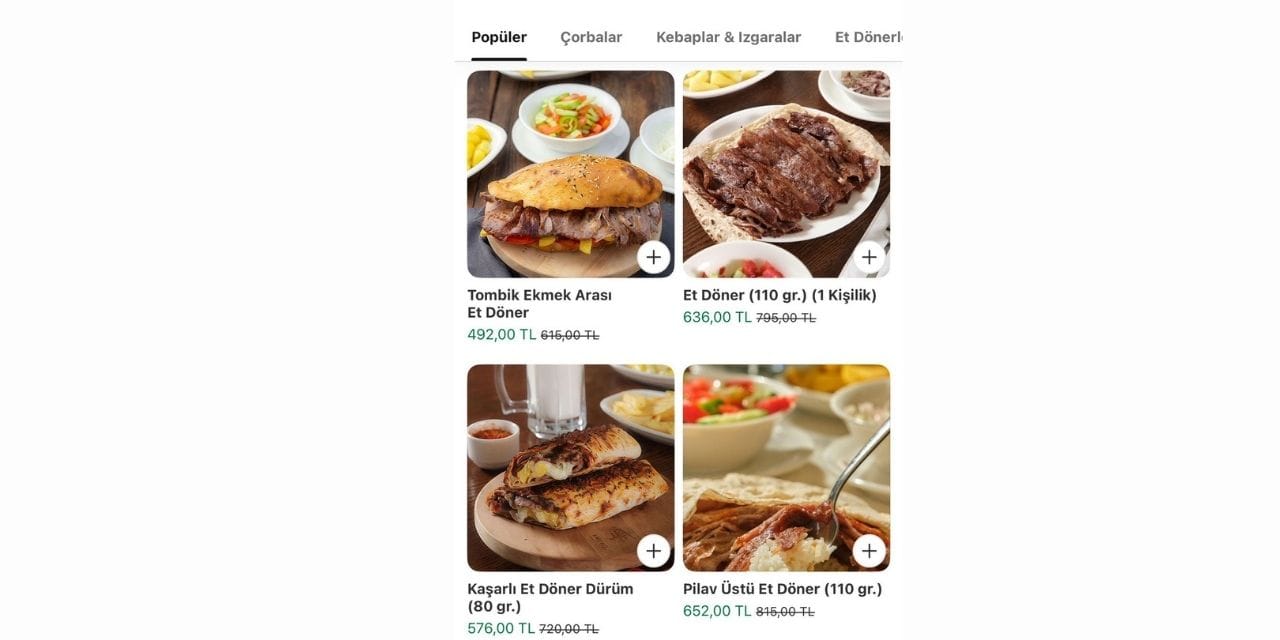Add Kaşarlı Et Döner Dürüm to cart
The image size is (1280, 640).
(x=653, y=550)
